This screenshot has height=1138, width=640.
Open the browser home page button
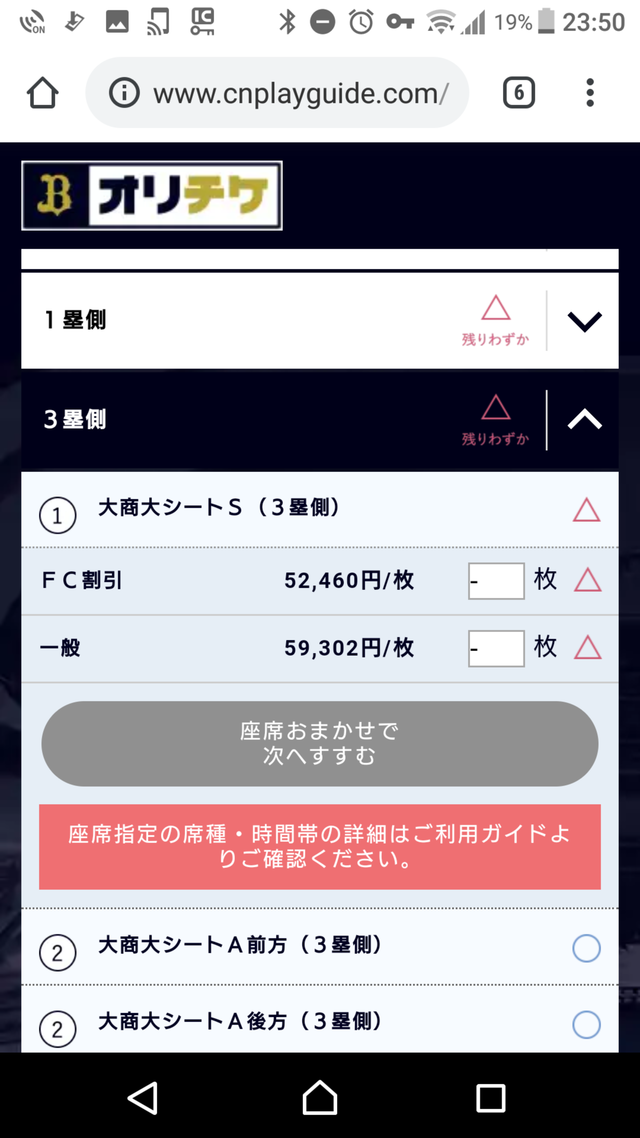(x=43, y=93)
